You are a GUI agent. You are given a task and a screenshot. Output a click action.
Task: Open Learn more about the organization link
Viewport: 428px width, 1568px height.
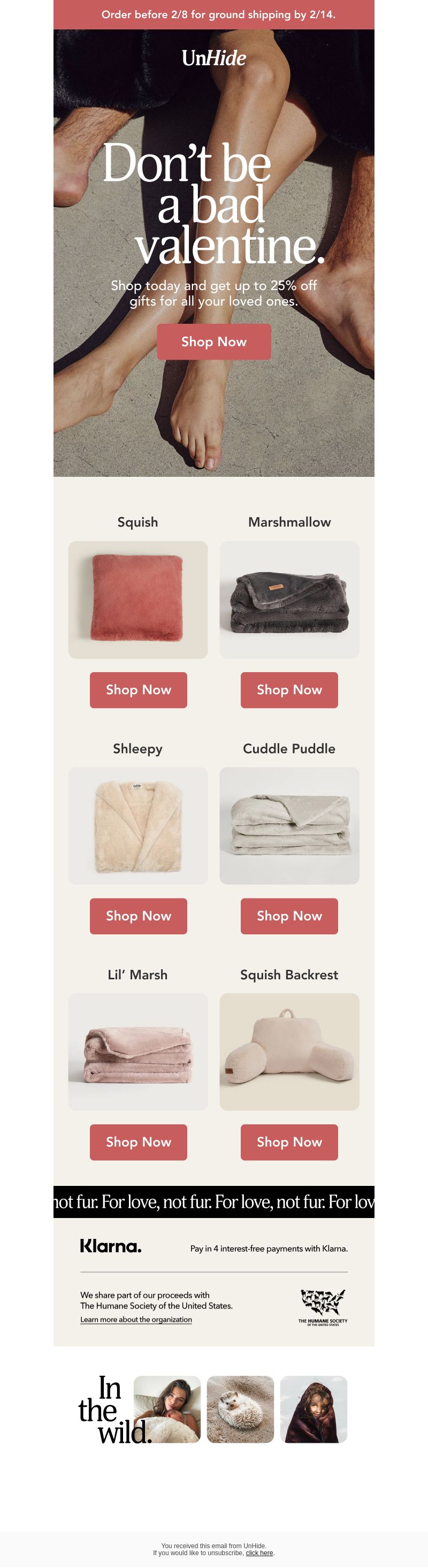click(136, 1319)
